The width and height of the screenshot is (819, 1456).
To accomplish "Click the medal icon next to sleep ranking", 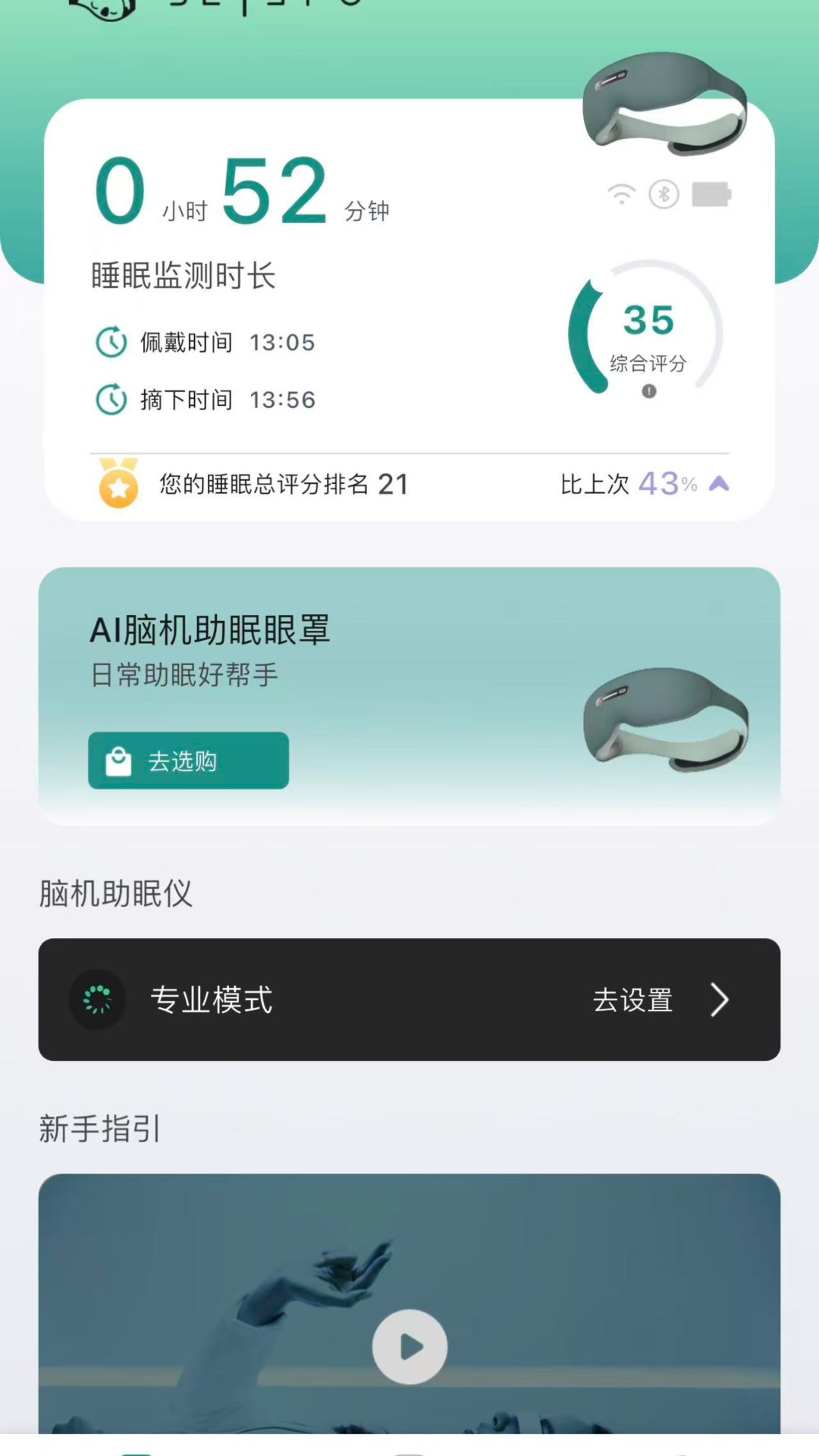I will [x=118, y=484].
